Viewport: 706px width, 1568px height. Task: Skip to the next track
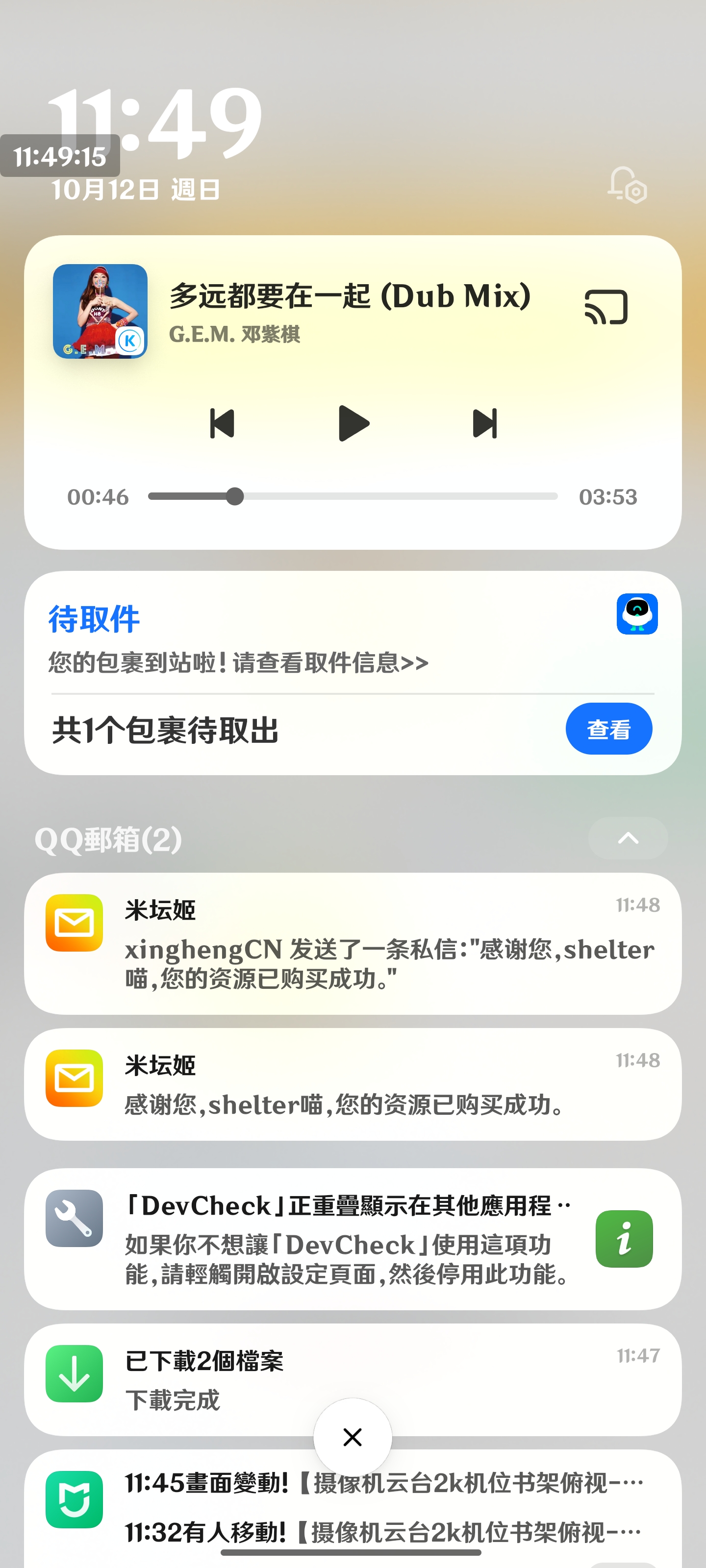pyautogui.click(x=485, y=423)
